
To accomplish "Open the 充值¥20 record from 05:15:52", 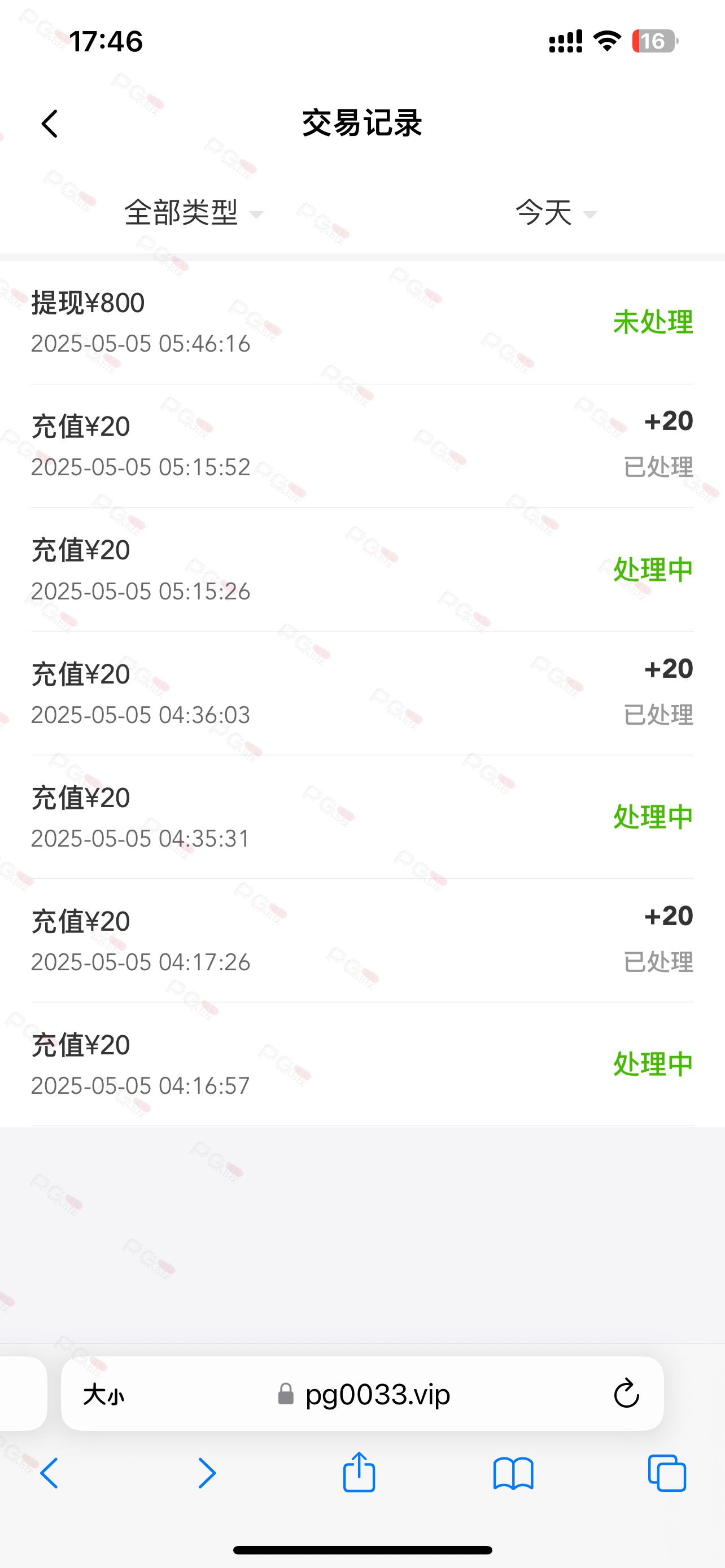I will (x=362, y=446).
